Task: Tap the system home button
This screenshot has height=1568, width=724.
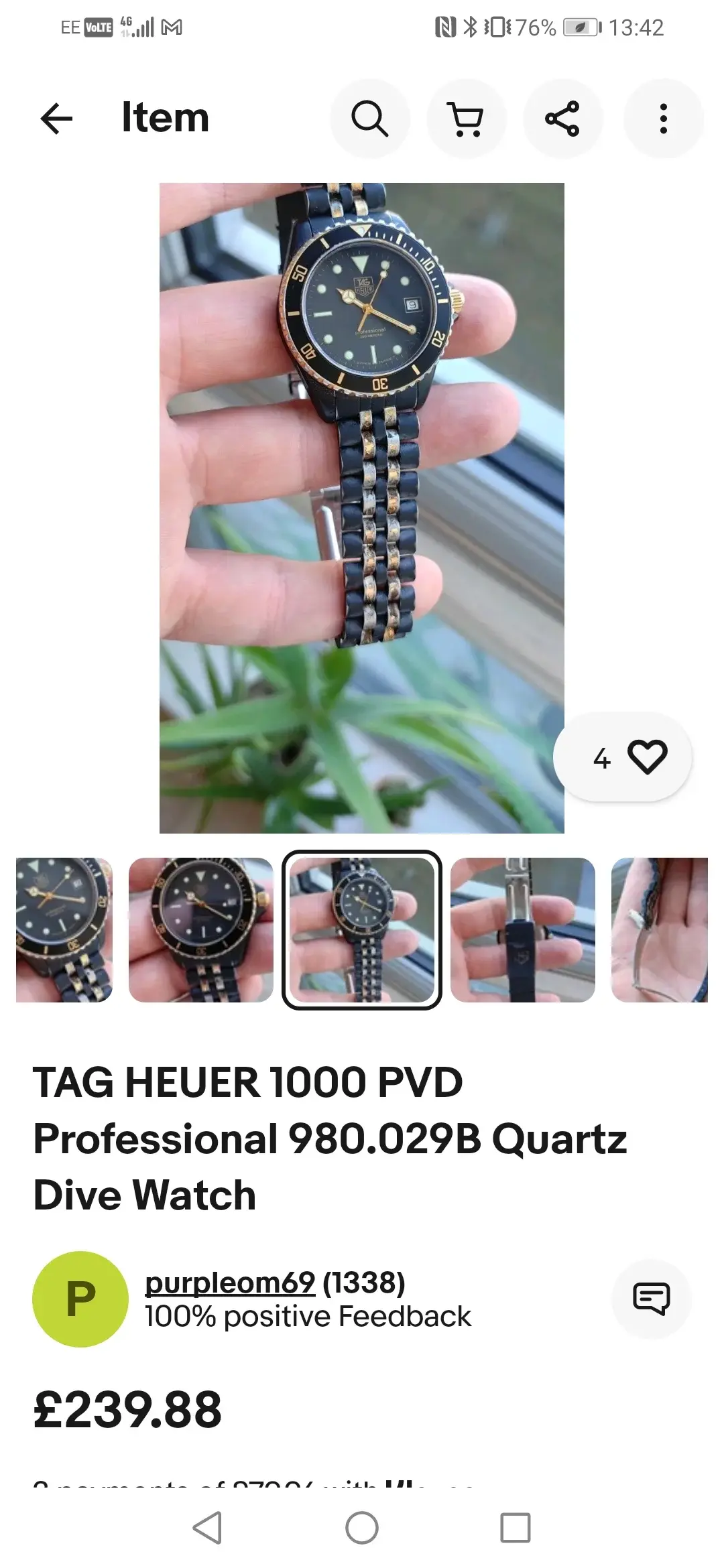Action: [x=361, y=1528]
